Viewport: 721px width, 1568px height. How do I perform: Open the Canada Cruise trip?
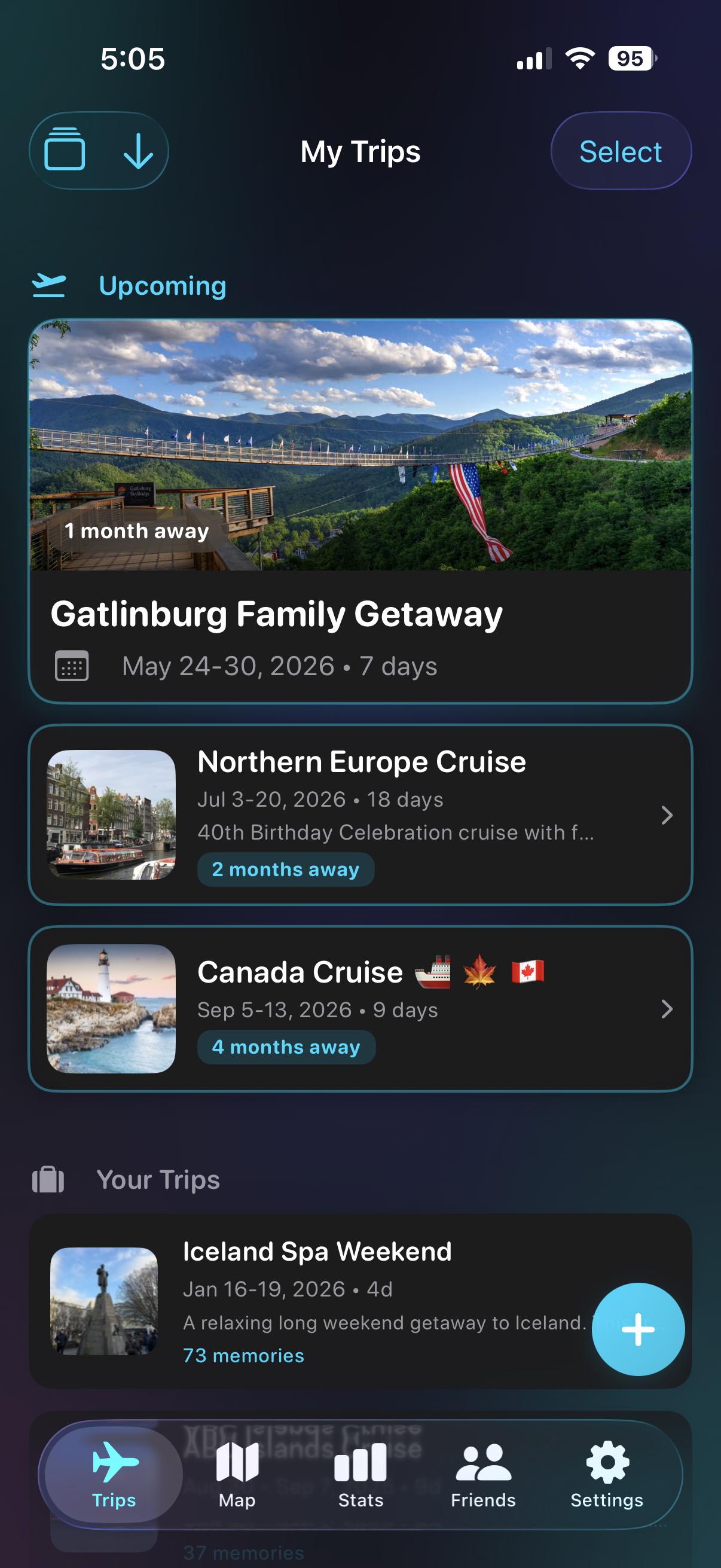click(x=360, y=1009)
